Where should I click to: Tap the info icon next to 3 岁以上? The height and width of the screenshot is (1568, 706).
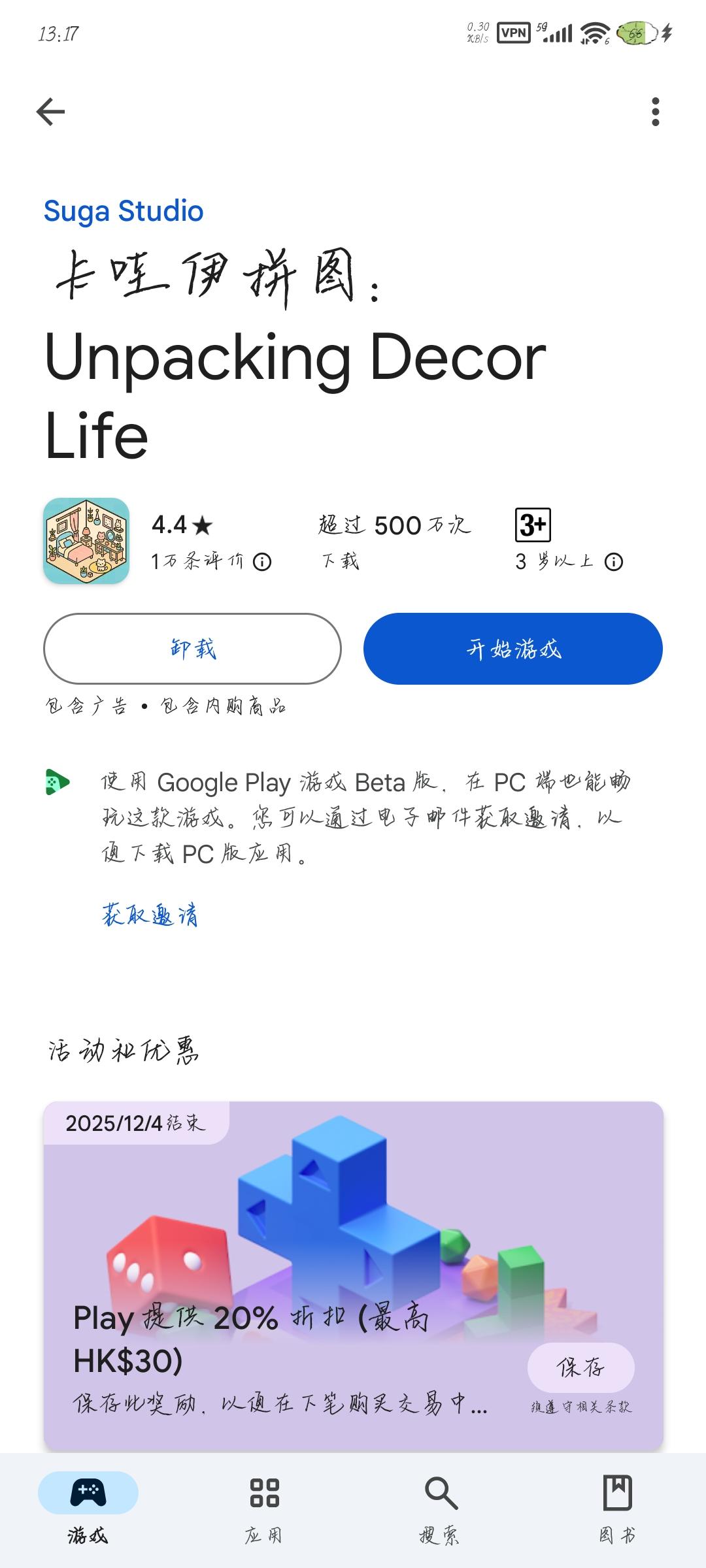click(613, 561)
